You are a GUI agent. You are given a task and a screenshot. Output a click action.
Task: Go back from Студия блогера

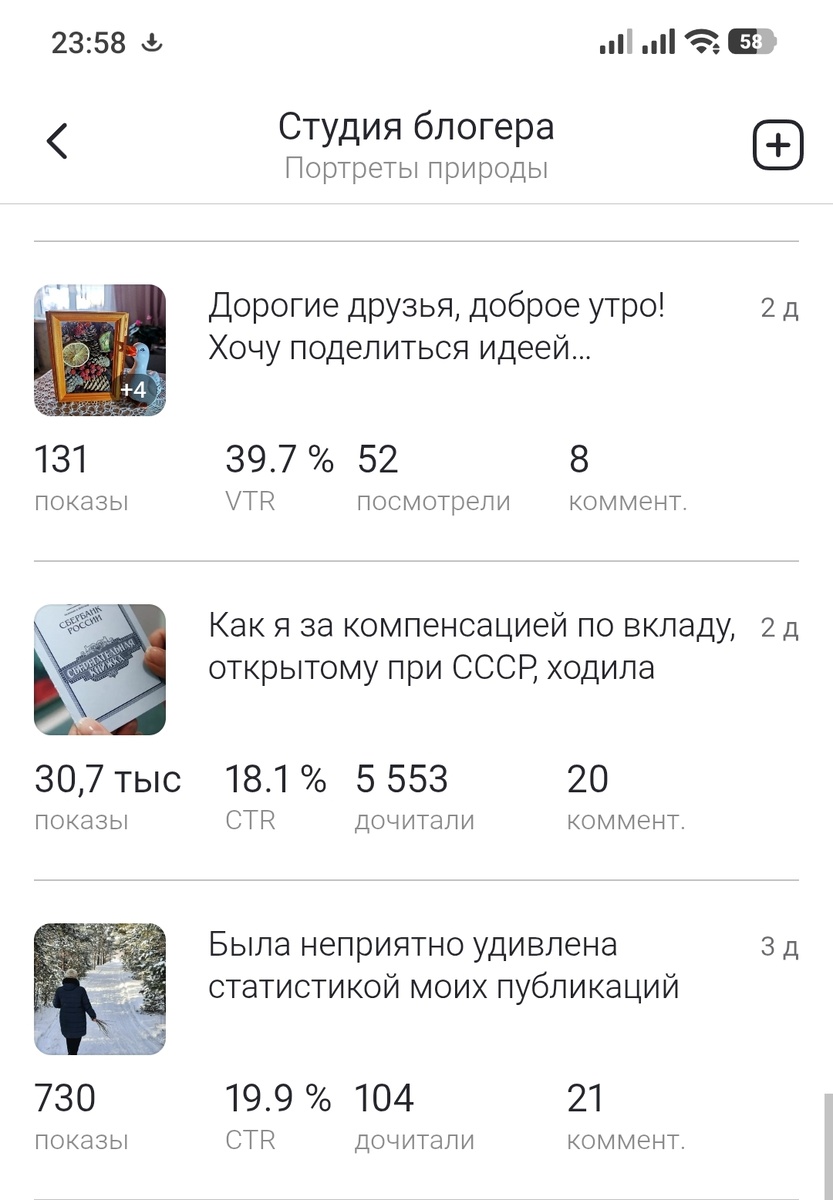pyautogui.click(x=58, y=142)
